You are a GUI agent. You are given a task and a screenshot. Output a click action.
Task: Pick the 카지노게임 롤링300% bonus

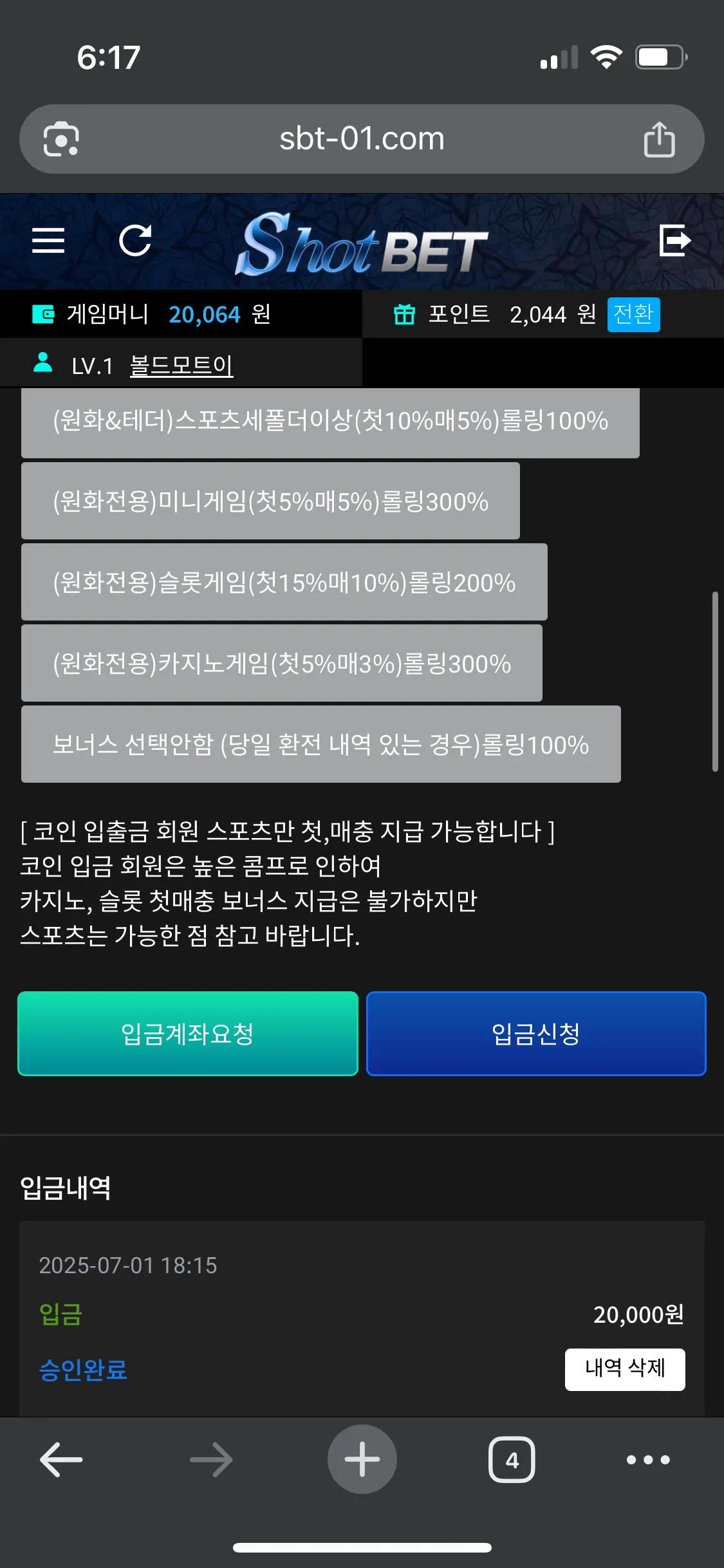tap(282, 664)
